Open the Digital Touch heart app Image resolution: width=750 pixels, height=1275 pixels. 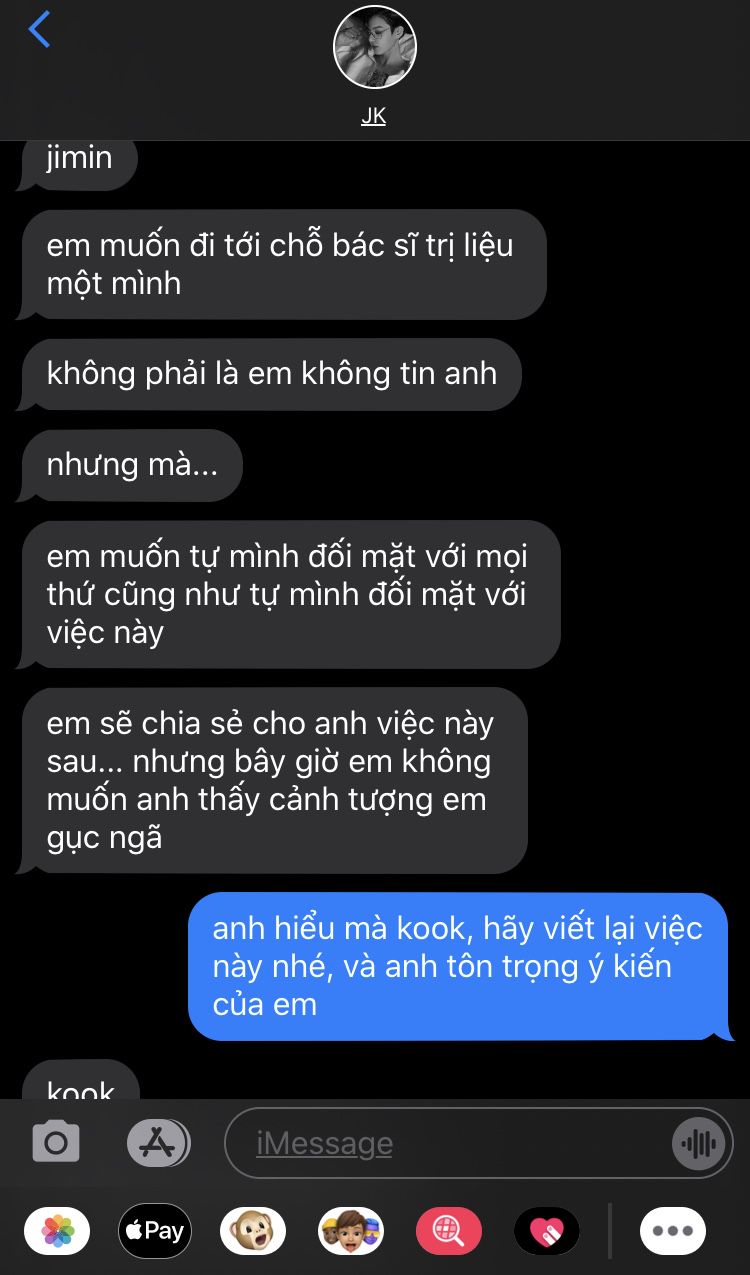546,1231
